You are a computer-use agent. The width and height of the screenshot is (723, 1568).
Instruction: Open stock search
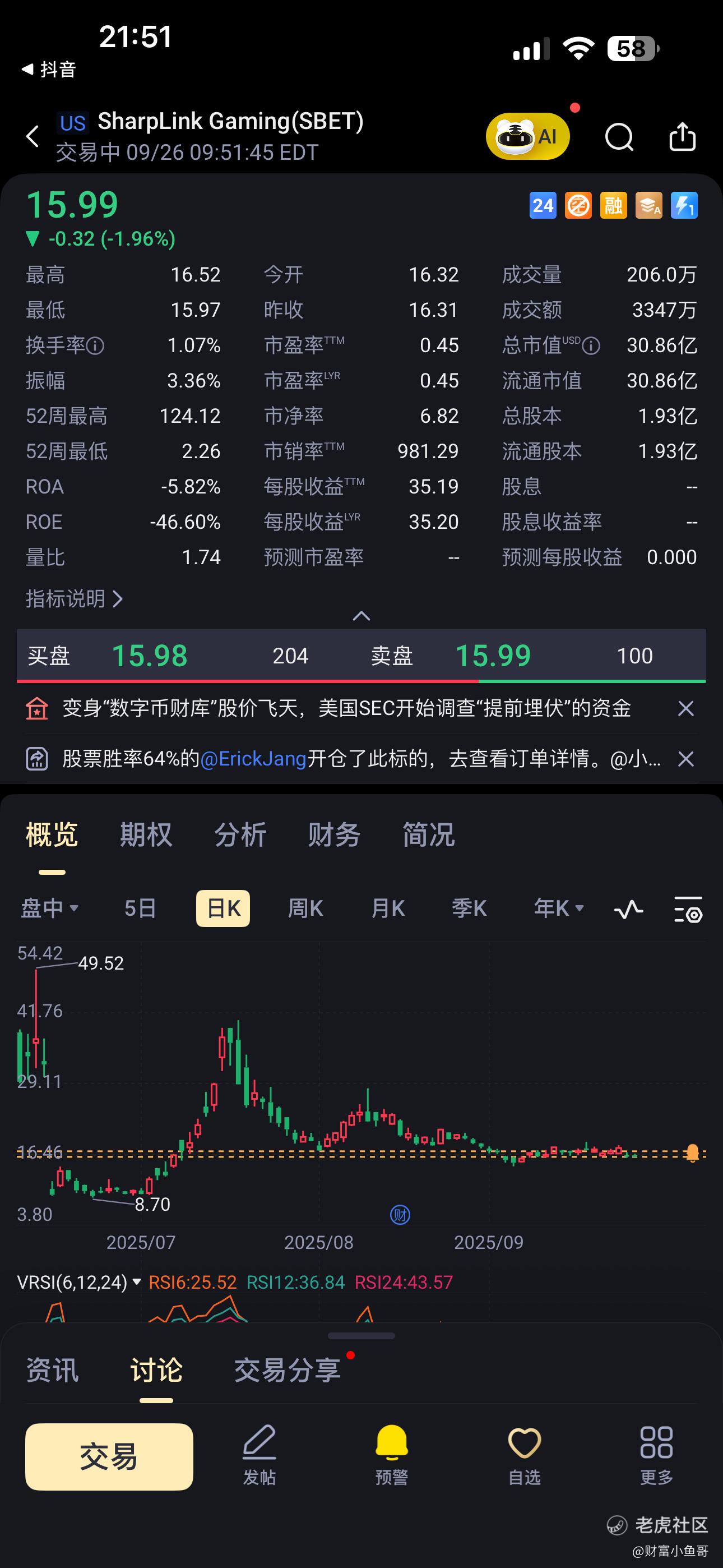619,136
